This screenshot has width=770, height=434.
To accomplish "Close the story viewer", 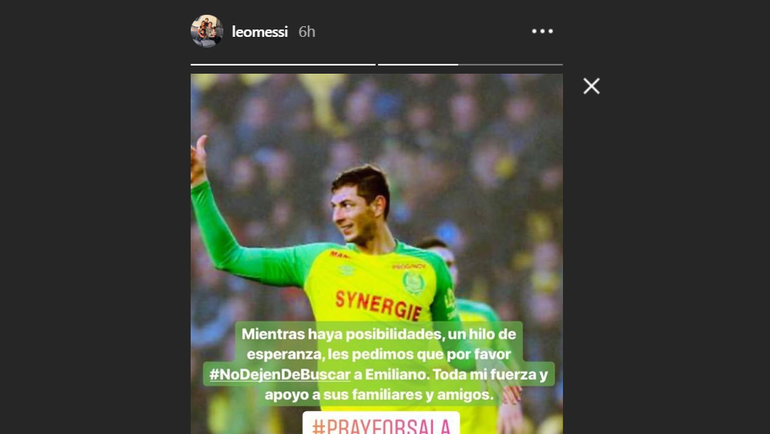I will [591, 86].
